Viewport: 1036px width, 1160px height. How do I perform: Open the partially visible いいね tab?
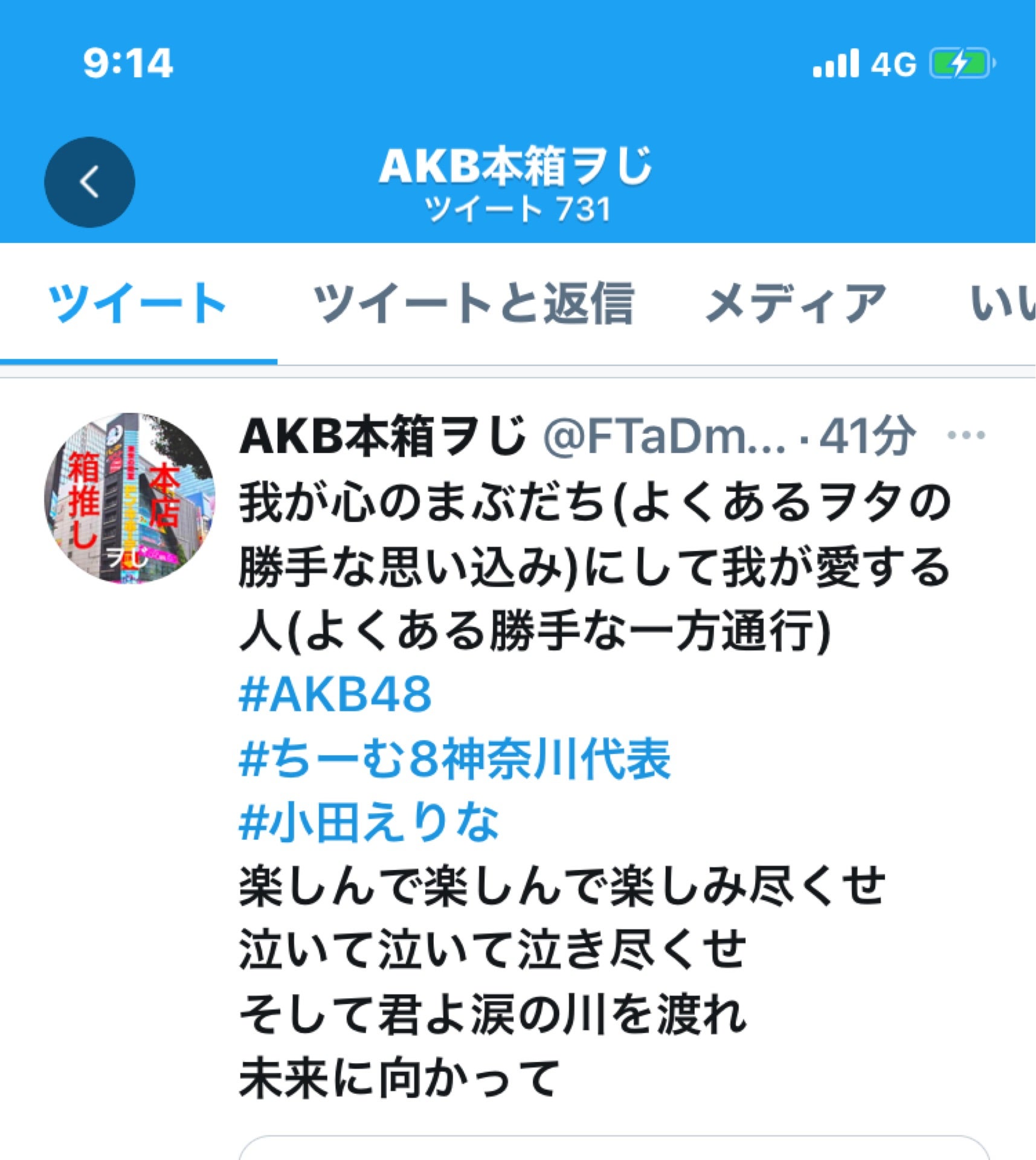coord(1002,304)
